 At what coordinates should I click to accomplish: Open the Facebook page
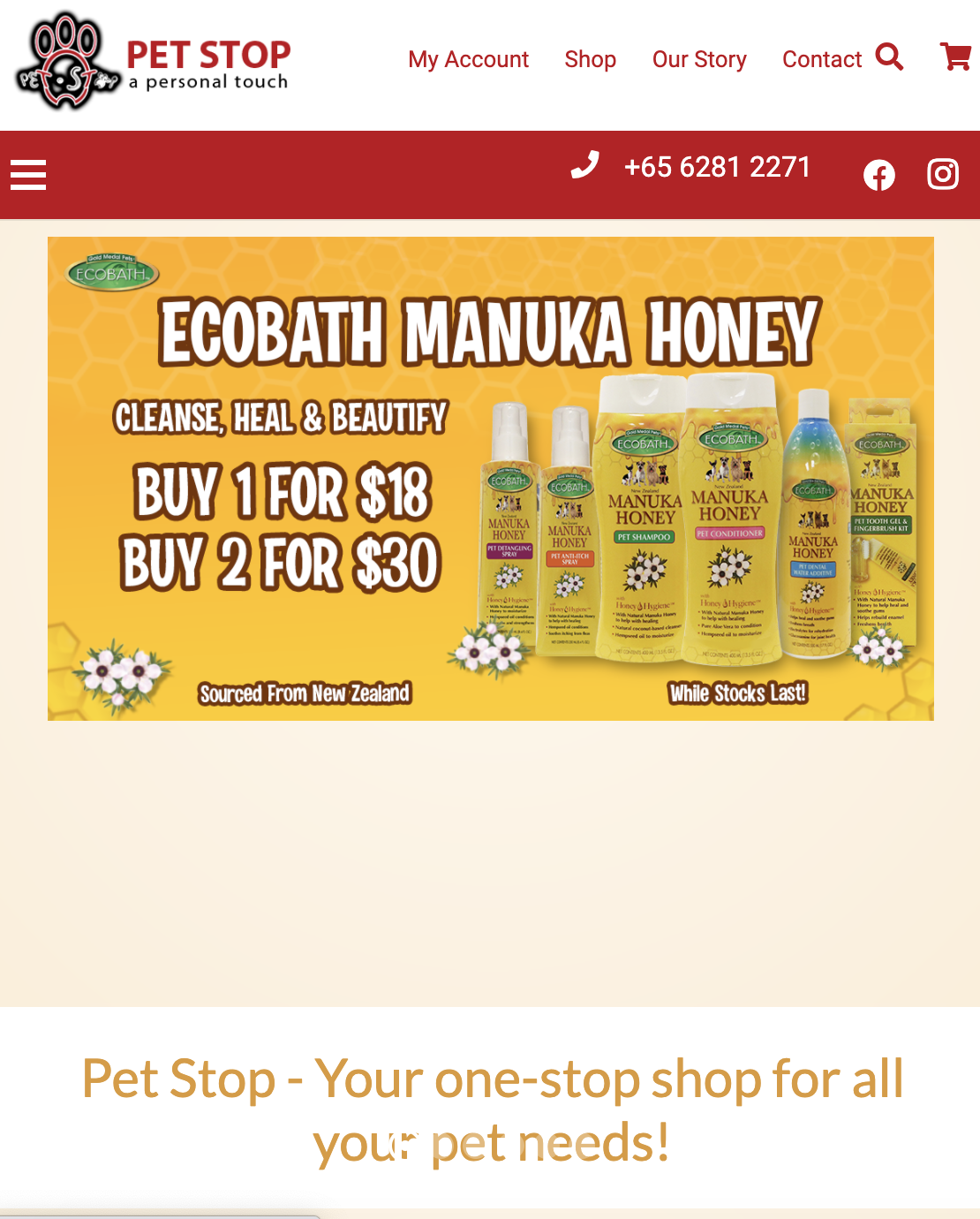point(878,175)
